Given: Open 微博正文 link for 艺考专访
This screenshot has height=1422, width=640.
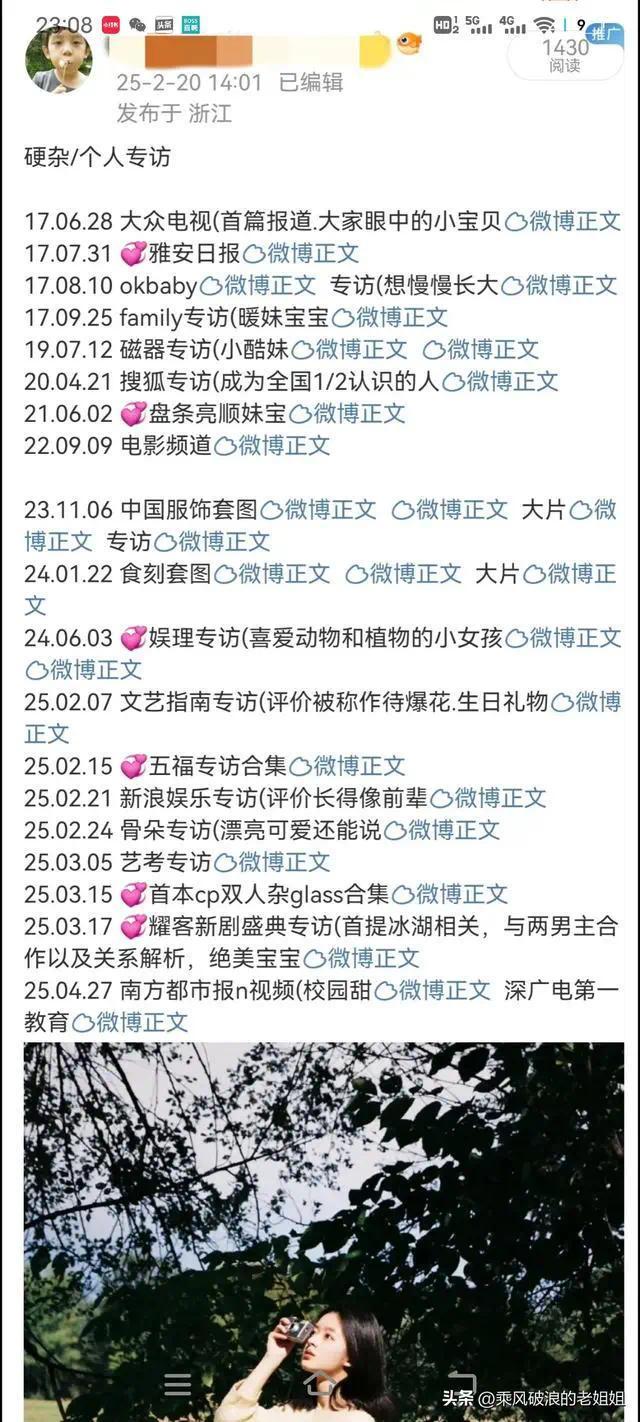Looking at the screenshot, I should tap(272, 862).
